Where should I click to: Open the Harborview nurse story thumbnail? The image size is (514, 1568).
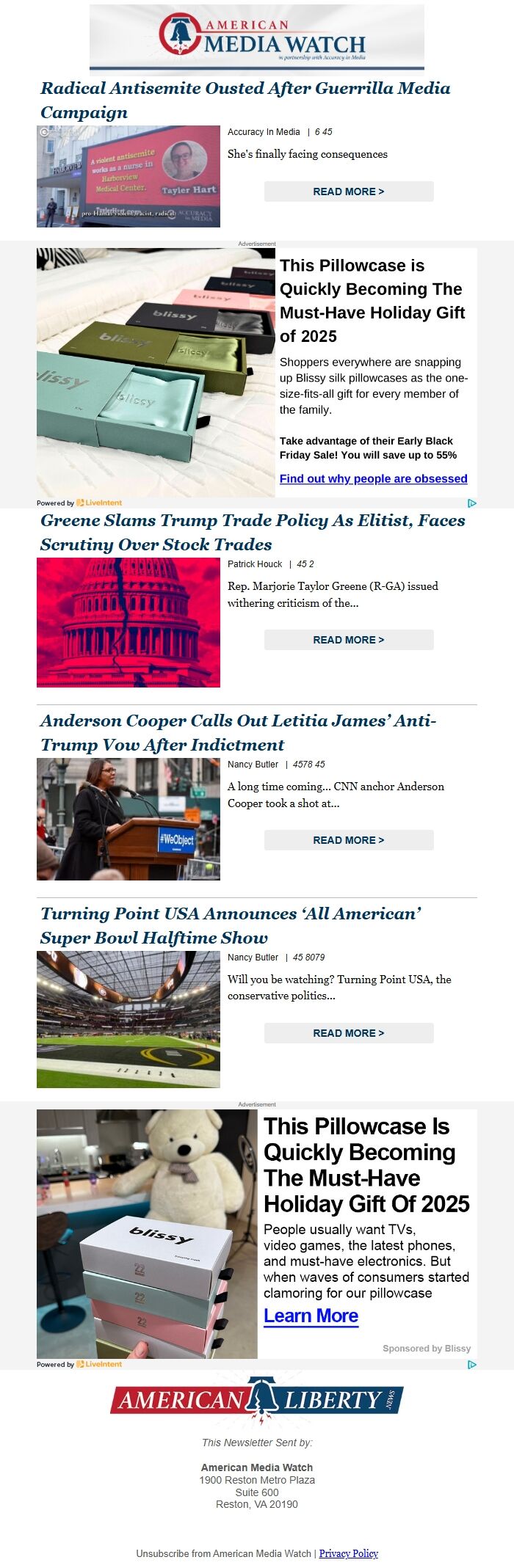tap(128, 176)
